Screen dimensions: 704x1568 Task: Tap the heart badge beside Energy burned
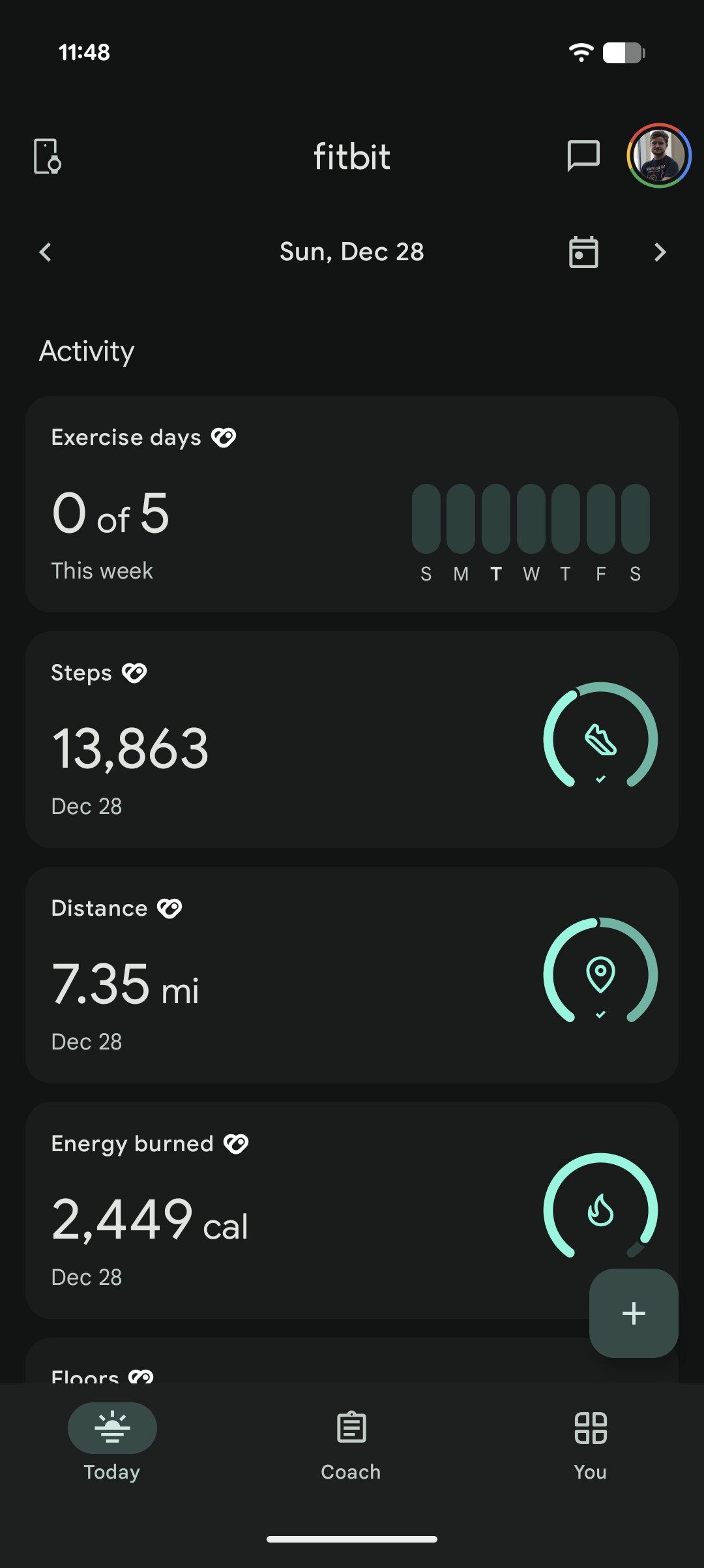(x=236, y=1143)
